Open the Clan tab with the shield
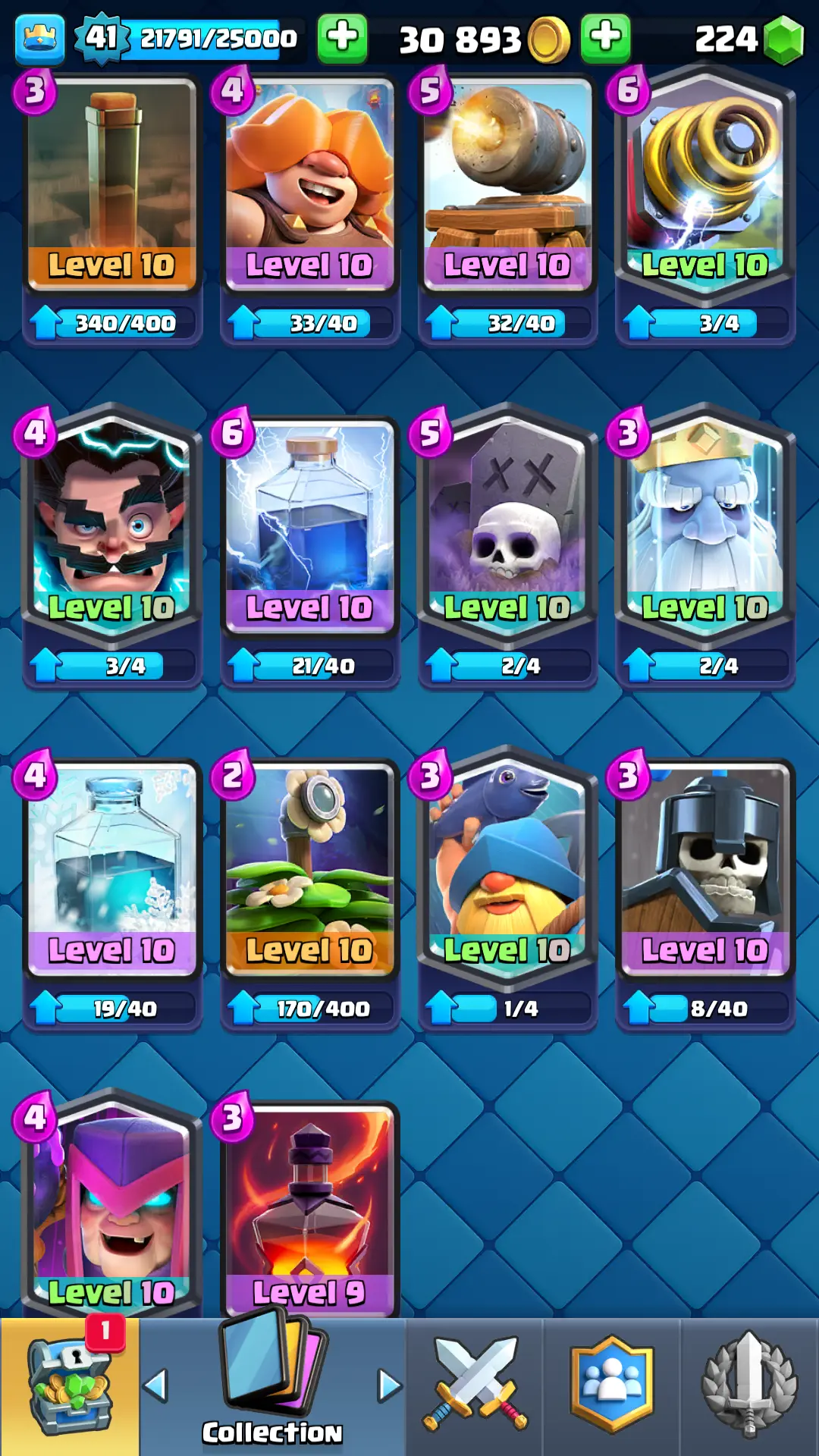This screenshot has width=819, height=1456. click(612, 1388)
